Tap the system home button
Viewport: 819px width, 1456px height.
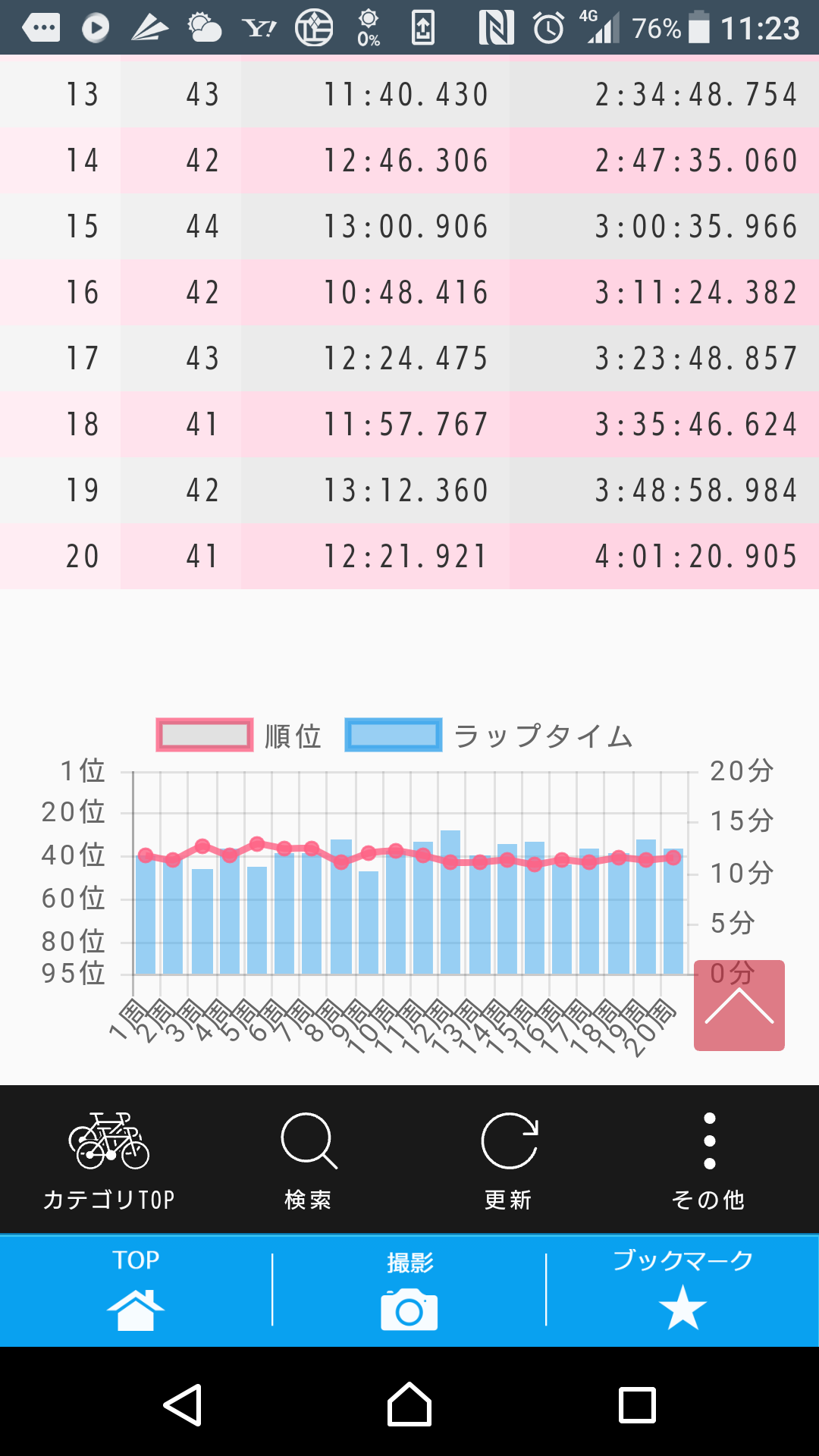click(409, 1404)
